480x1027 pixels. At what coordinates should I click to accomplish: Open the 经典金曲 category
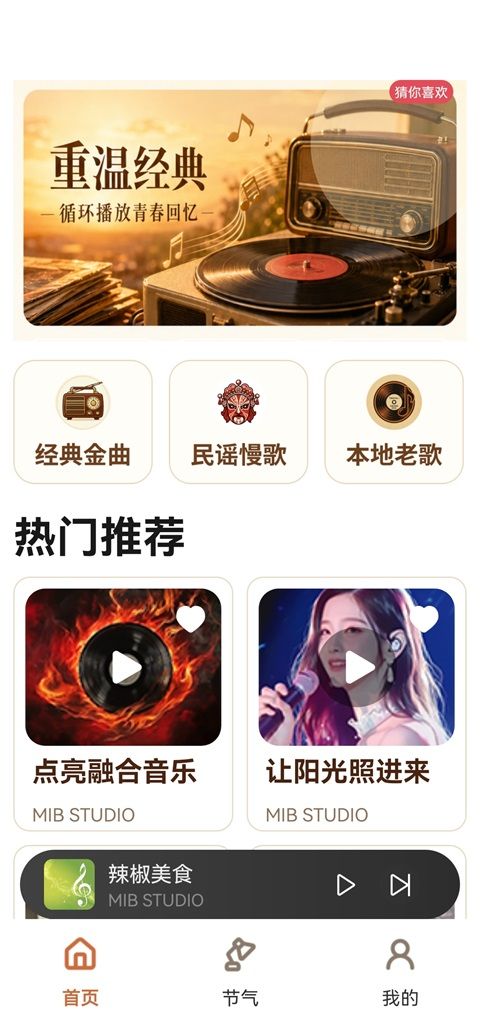(x=83, y=422)
